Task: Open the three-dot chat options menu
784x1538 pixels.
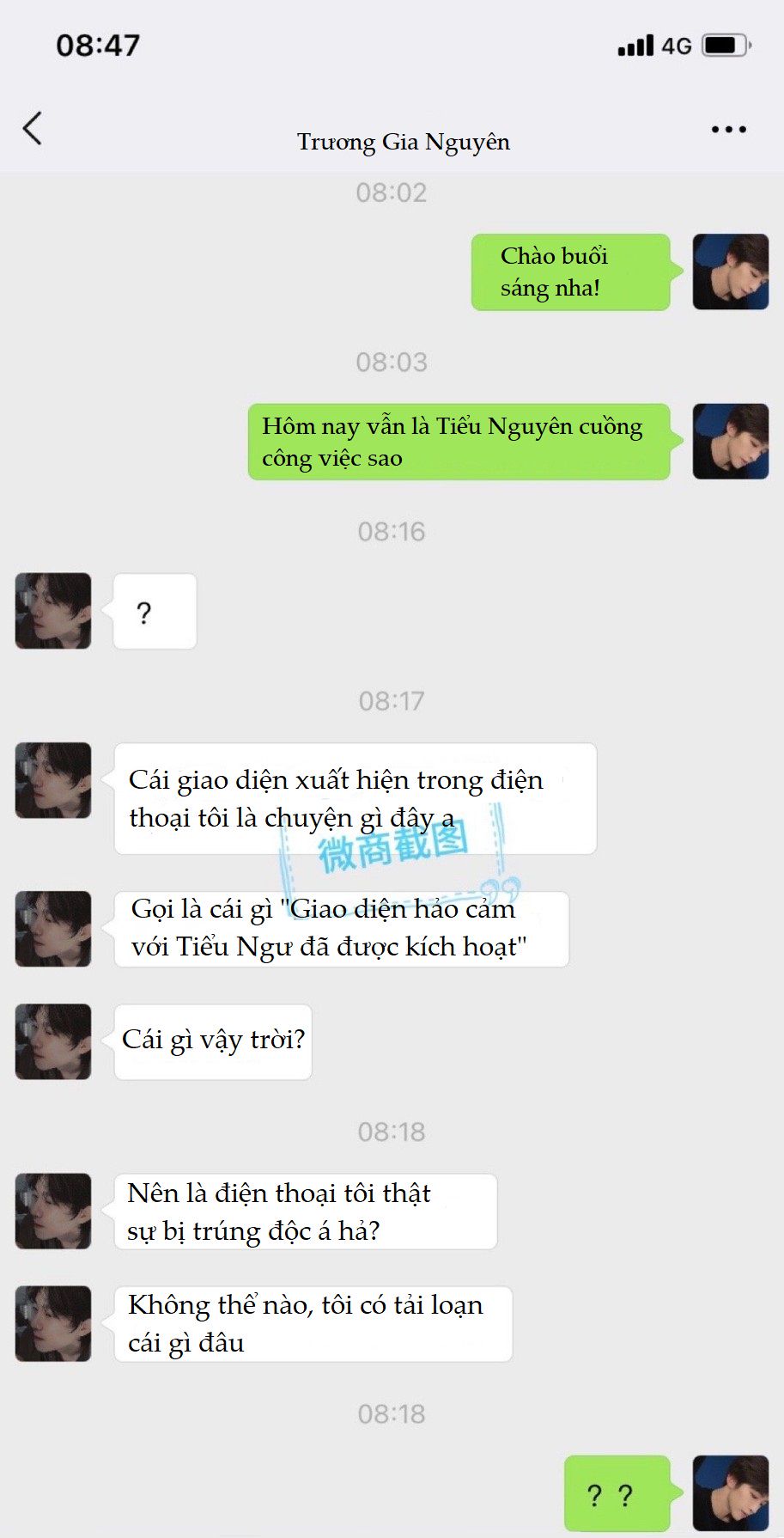Action: coord(728,130)
